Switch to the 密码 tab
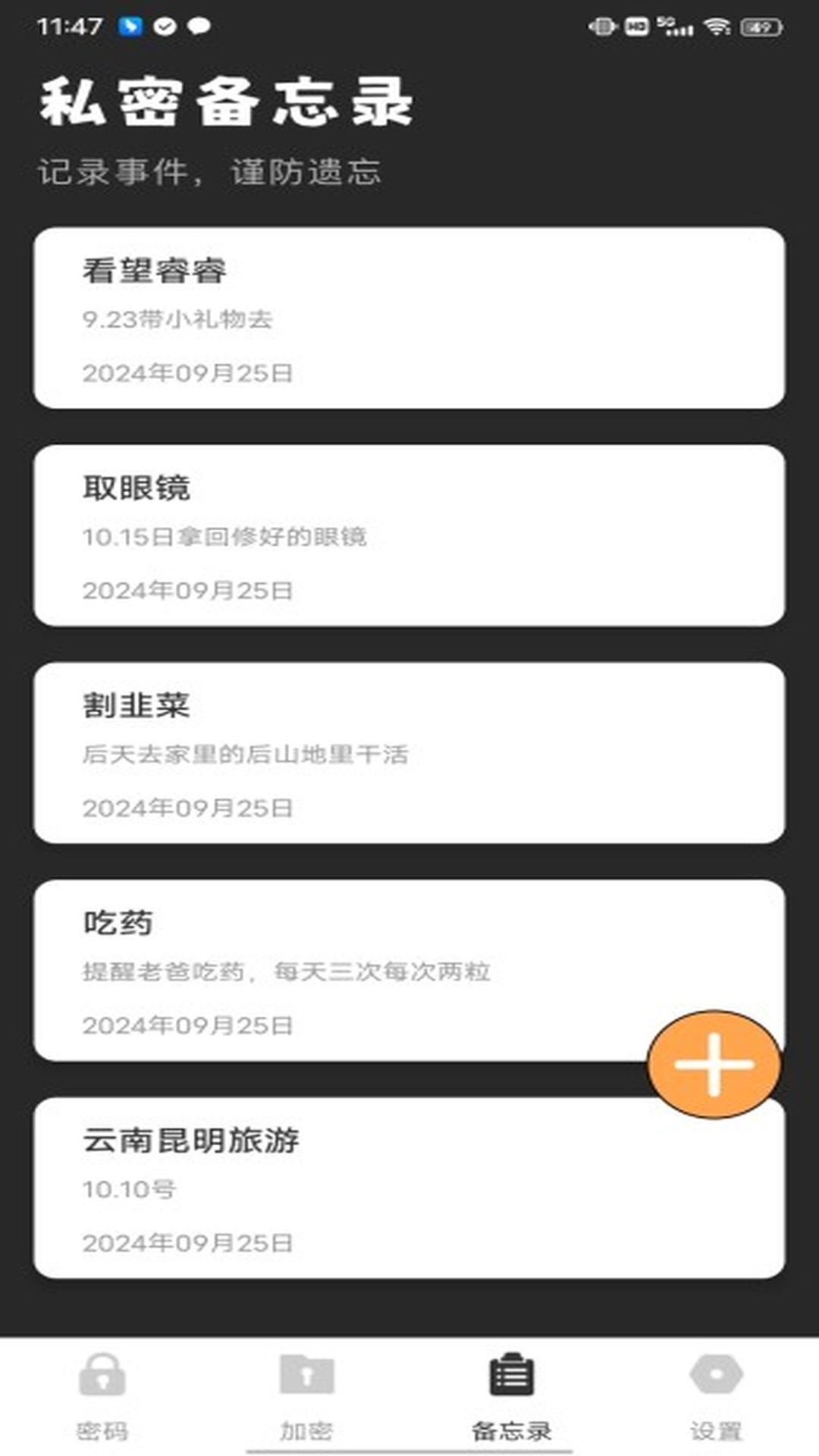The height and width of the screenshot is (1456, 819). pos(102,1395)
